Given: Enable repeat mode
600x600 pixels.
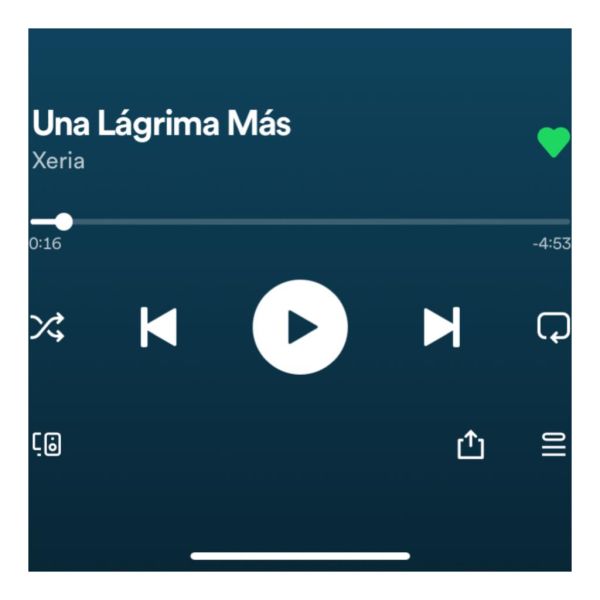Looking at the screenshot, I should coord(553,327).
